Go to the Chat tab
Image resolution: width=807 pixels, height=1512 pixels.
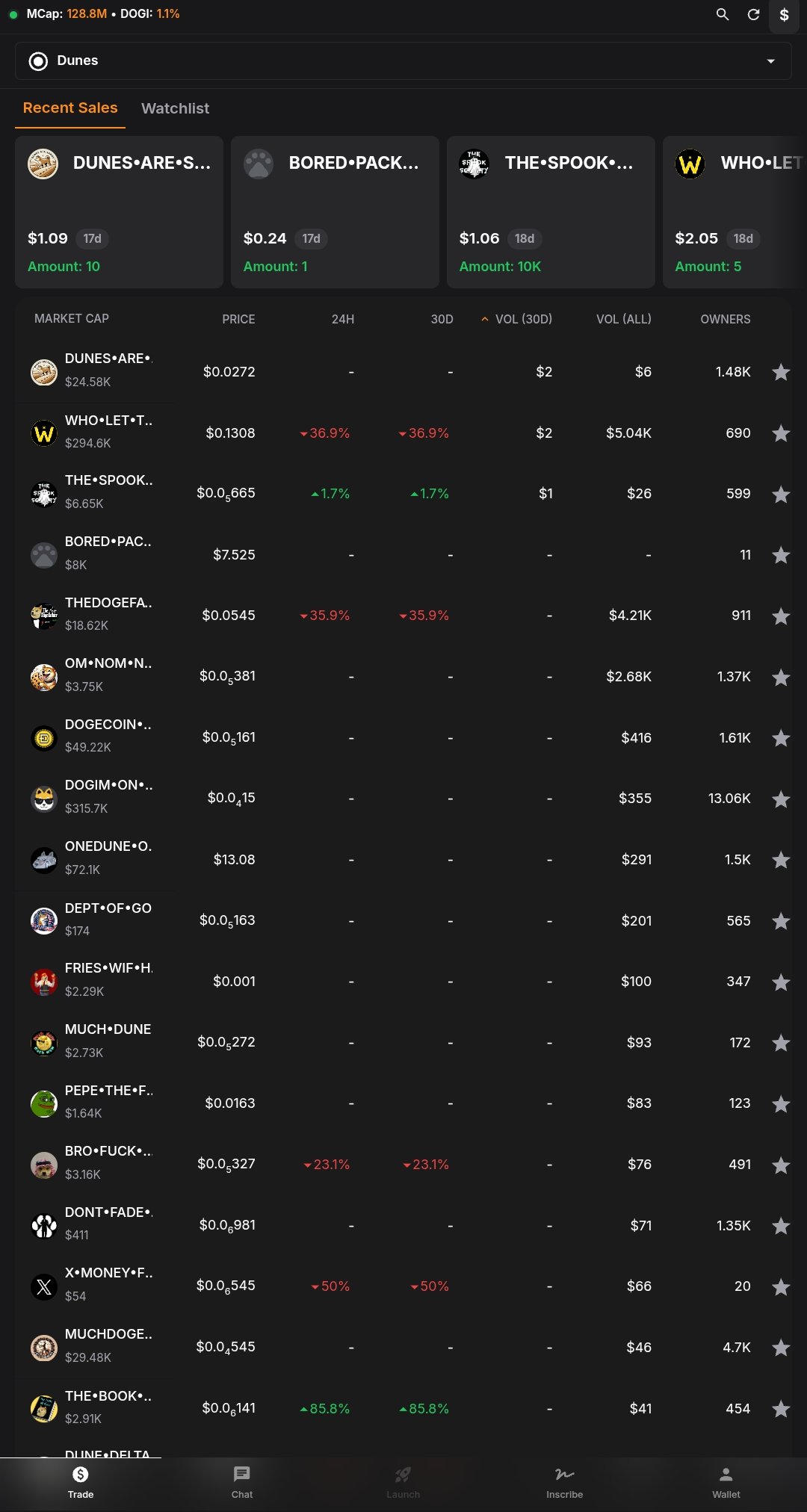pyautogui.click(x=241, y=1482)
